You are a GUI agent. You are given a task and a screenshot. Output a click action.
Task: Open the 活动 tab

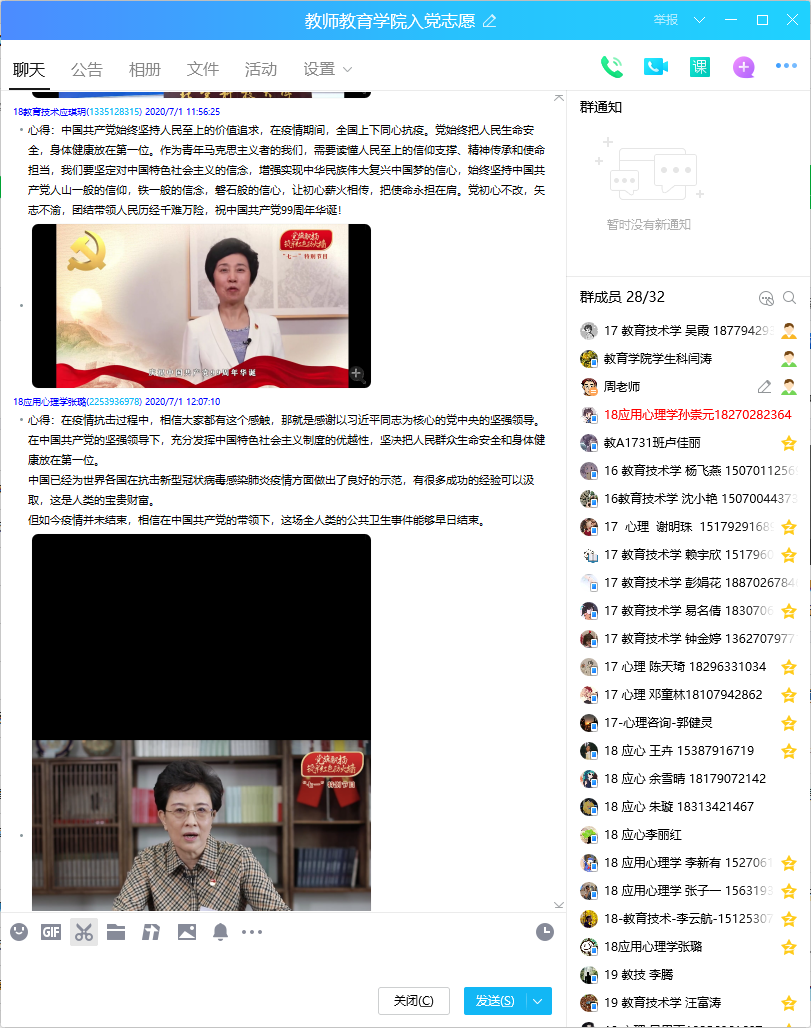[x=261, y=69]
